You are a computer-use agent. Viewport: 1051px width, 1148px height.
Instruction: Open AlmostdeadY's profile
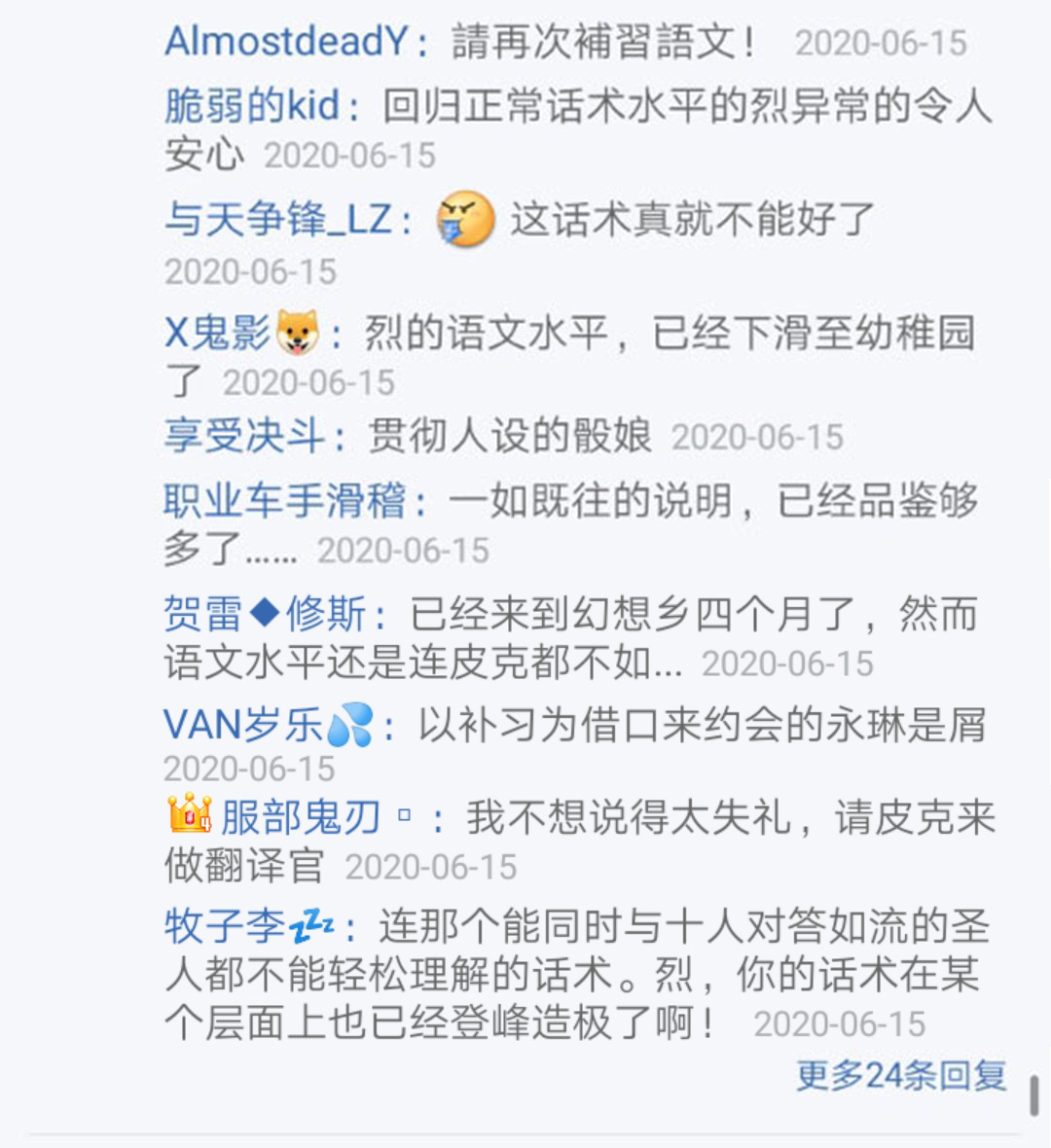click(286, 42)
